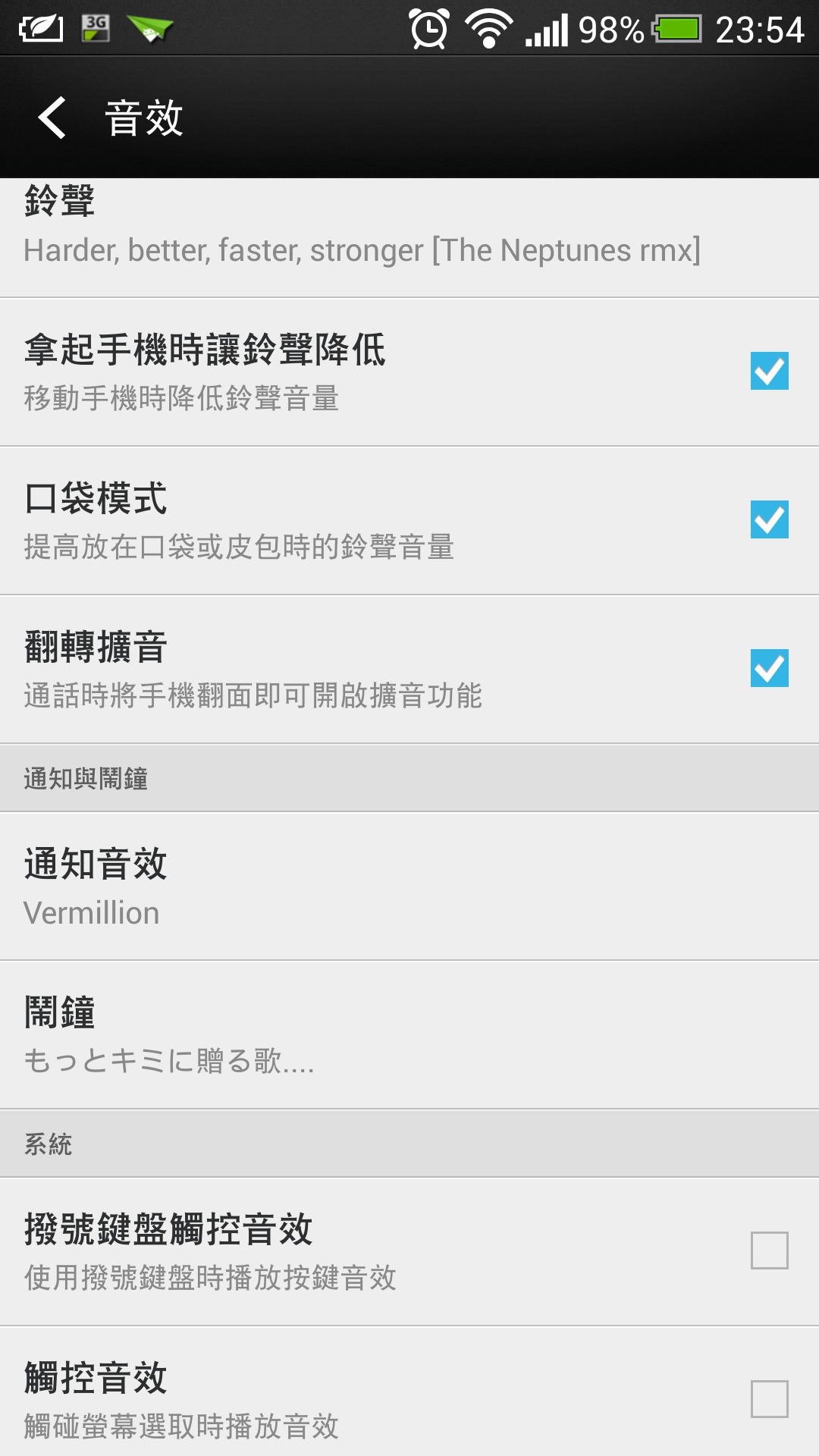This screenshot has height=1456, width=819.
Task: Turn off the 翻轉擴音 checkbox
Action: point(769,668)
